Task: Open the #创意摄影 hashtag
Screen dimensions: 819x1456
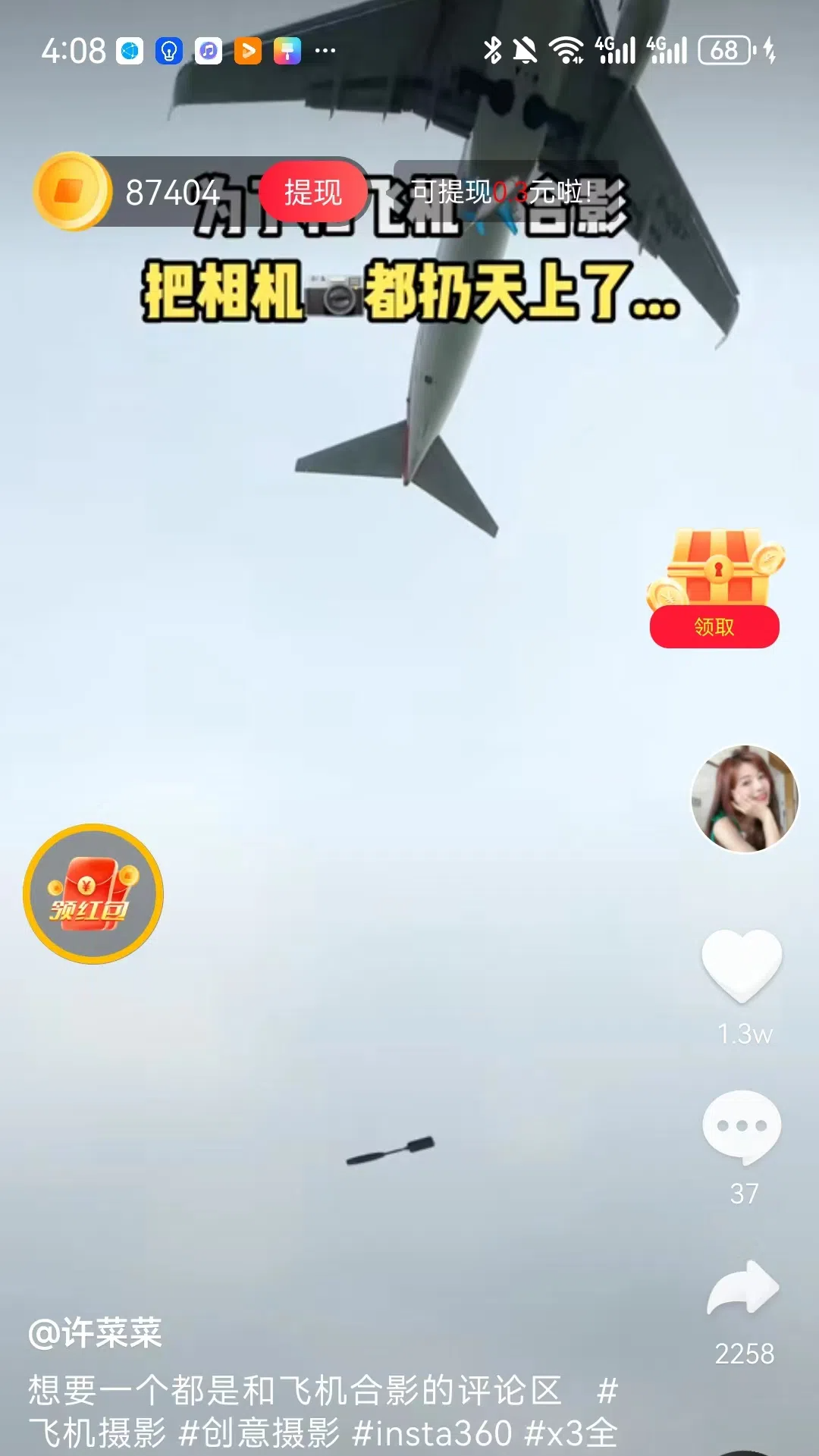Action: 260,1433
